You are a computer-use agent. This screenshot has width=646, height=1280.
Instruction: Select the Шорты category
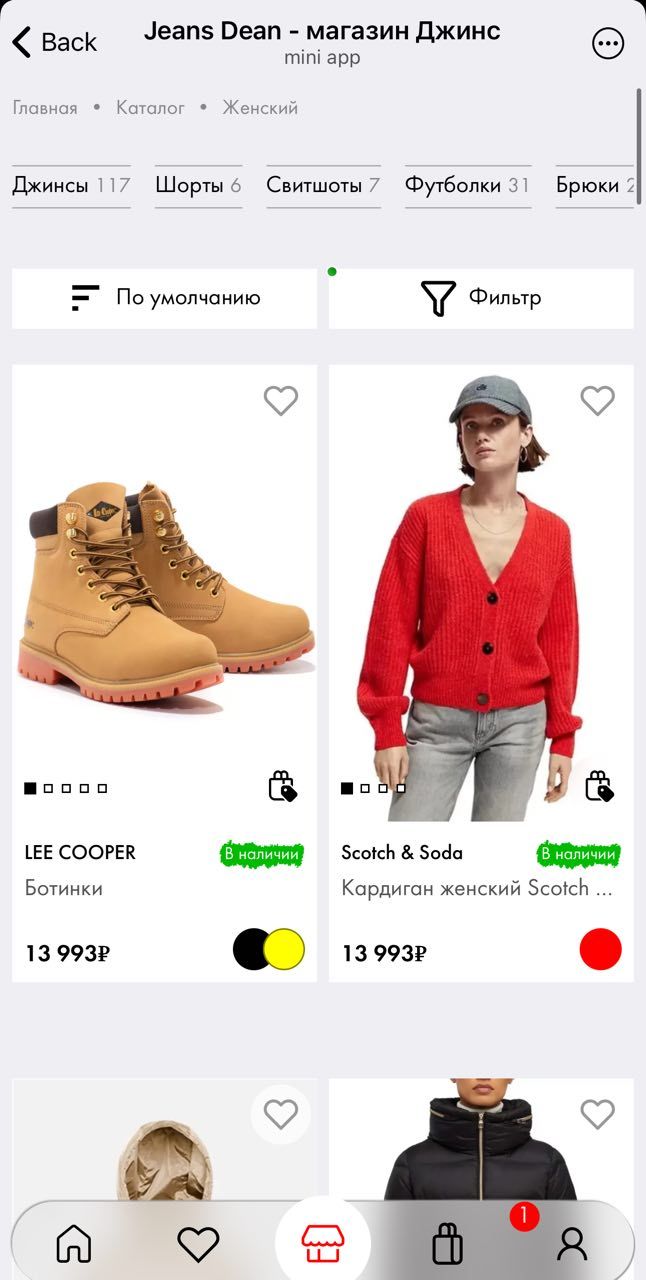tap(198, 185)
